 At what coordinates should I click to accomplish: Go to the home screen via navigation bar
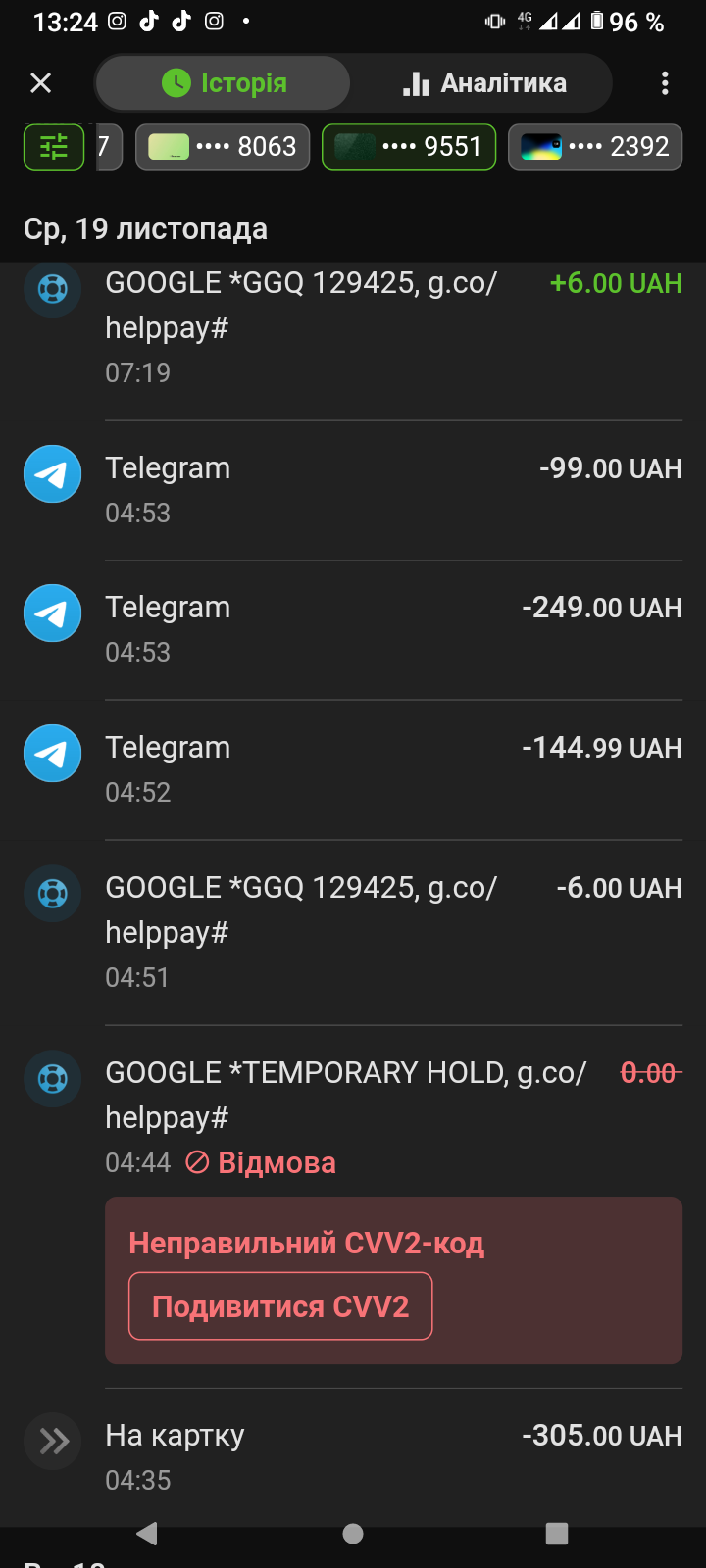coord(353,1534)
